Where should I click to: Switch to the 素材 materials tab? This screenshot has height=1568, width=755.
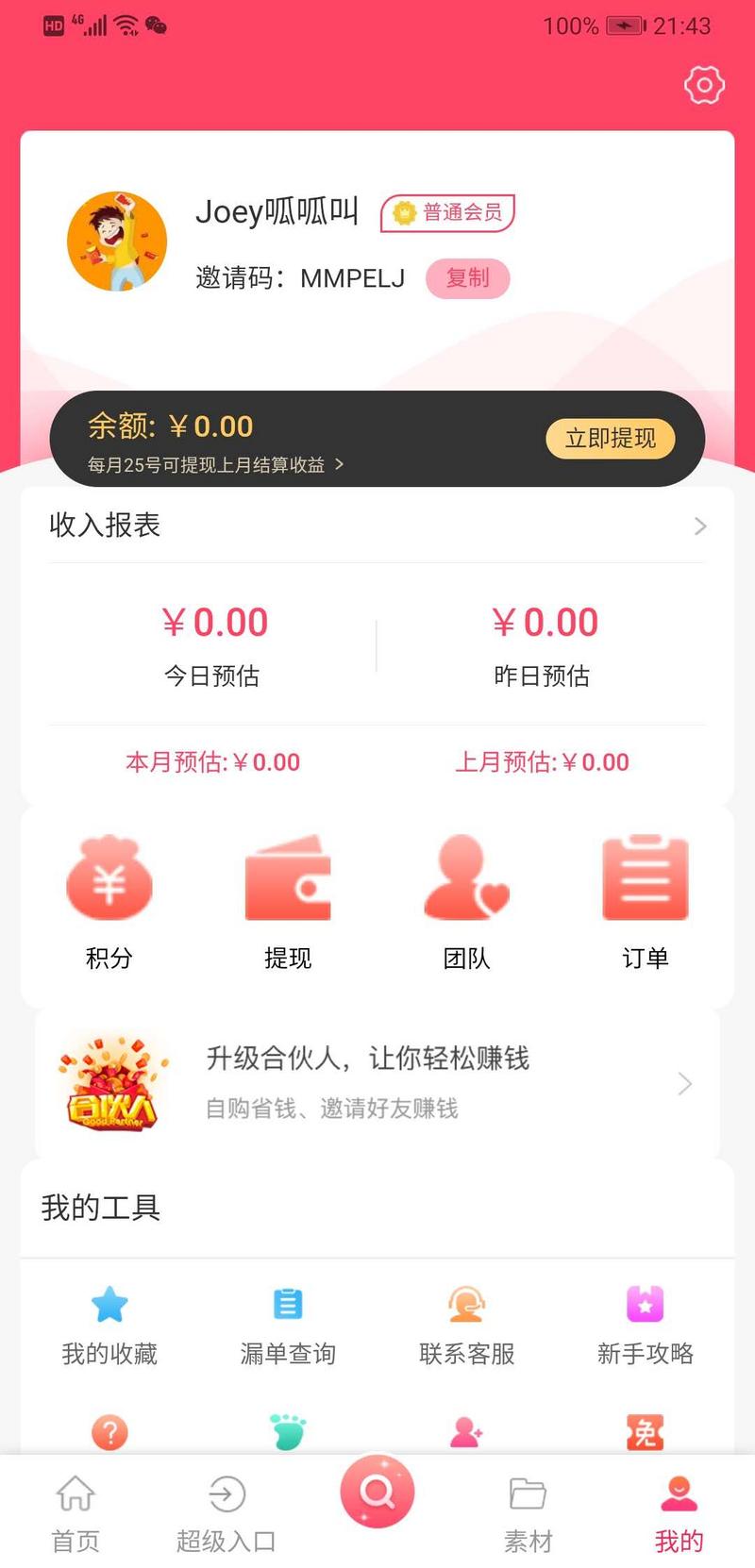coord(528,1512)
